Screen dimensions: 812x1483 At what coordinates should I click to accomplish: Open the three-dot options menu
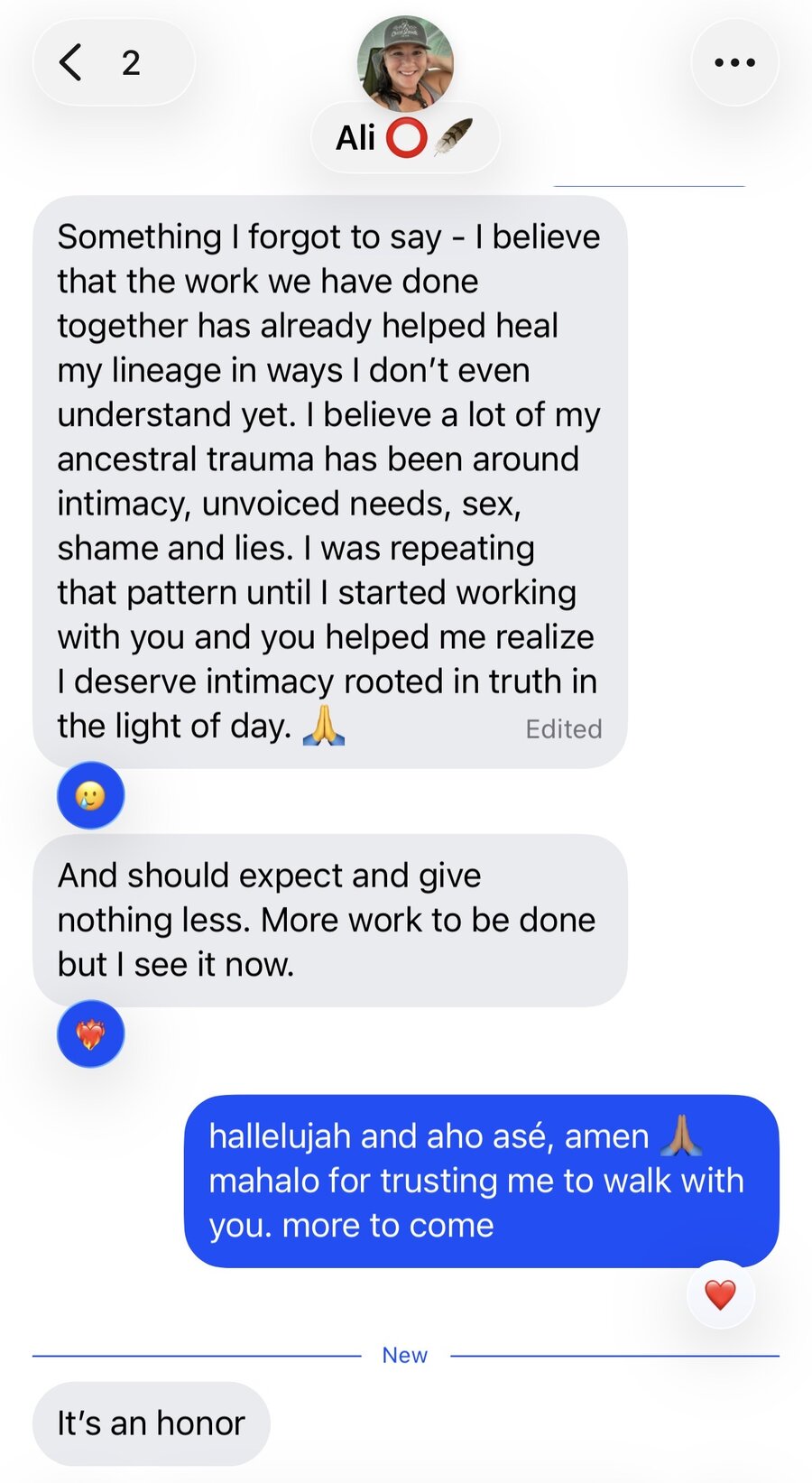734,62
